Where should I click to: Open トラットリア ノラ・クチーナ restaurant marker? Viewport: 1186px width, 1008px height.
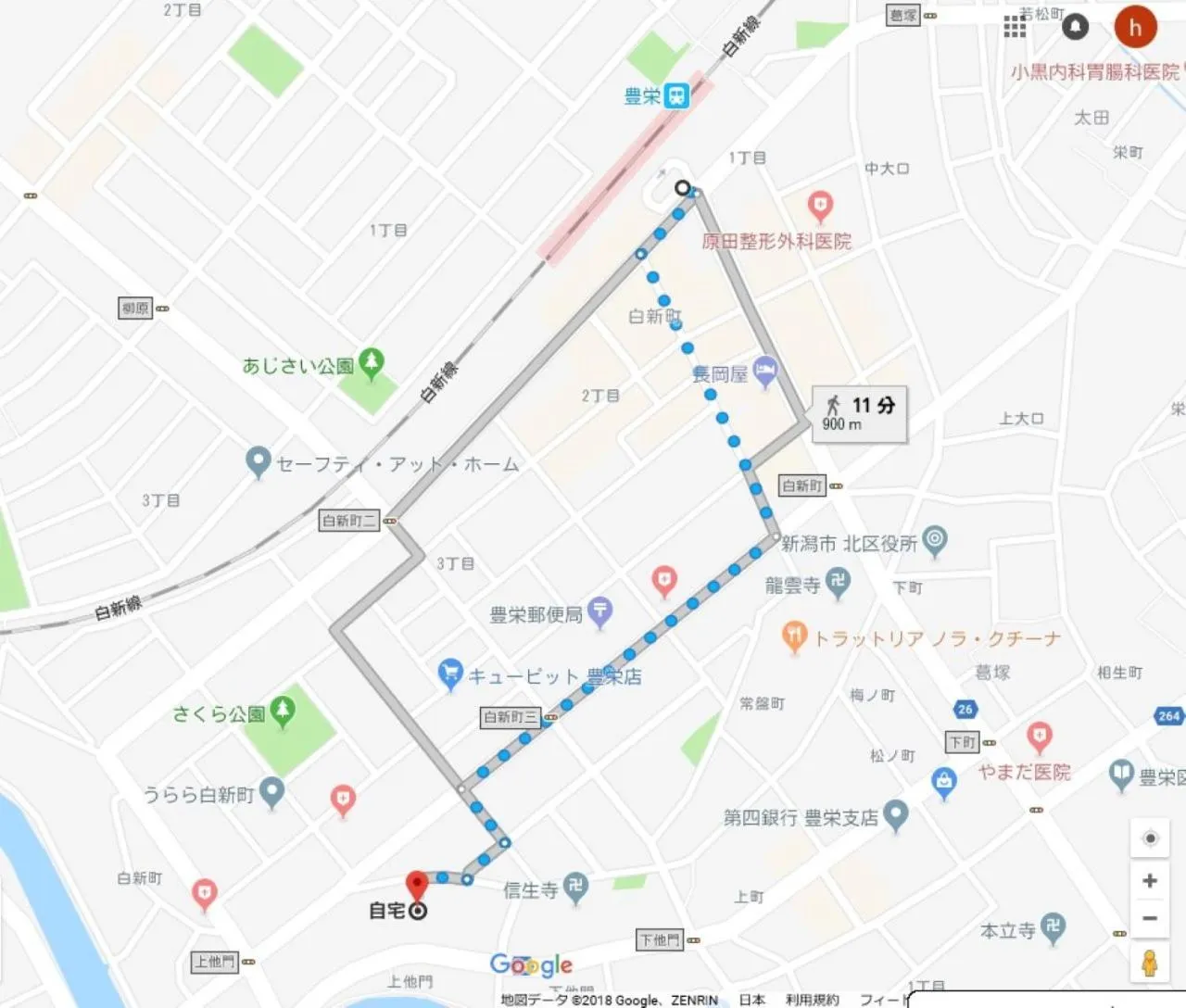click(x=794, y=636)
